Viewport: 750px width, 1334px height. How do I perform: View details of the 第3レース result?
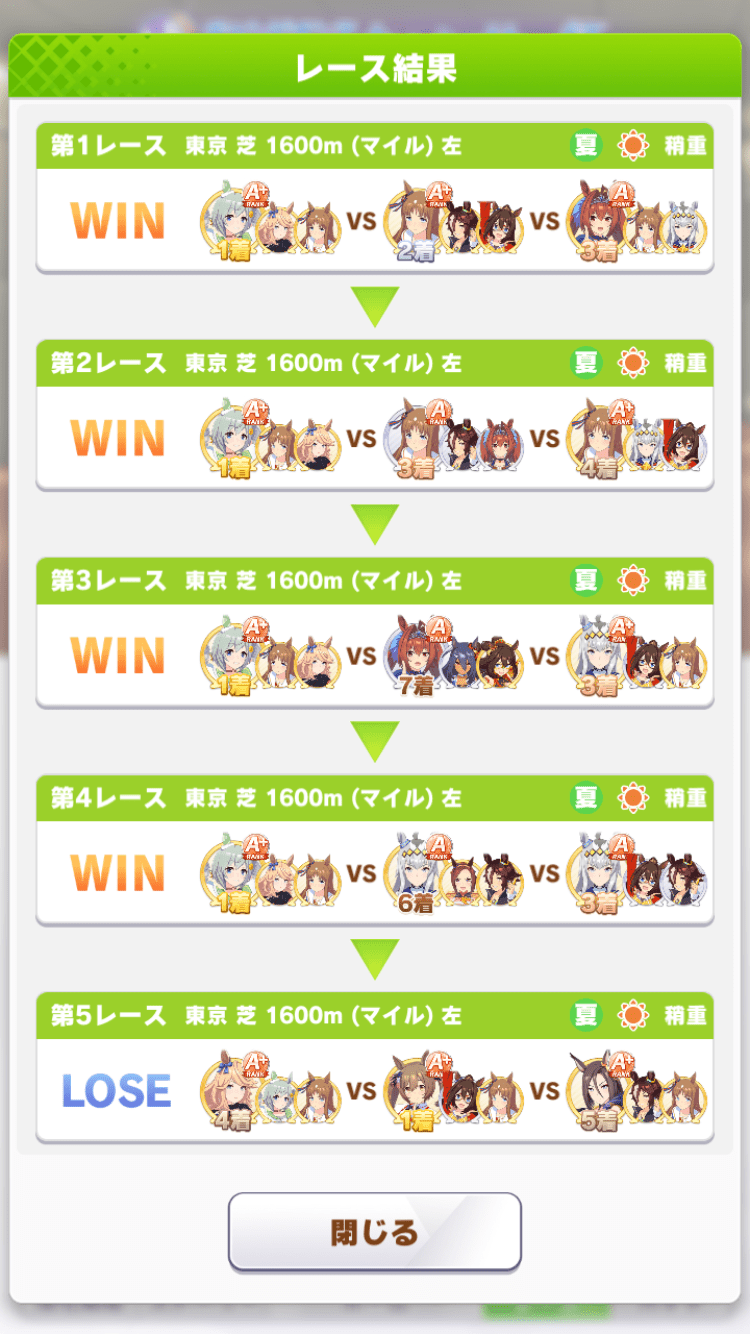pos(374,633)
